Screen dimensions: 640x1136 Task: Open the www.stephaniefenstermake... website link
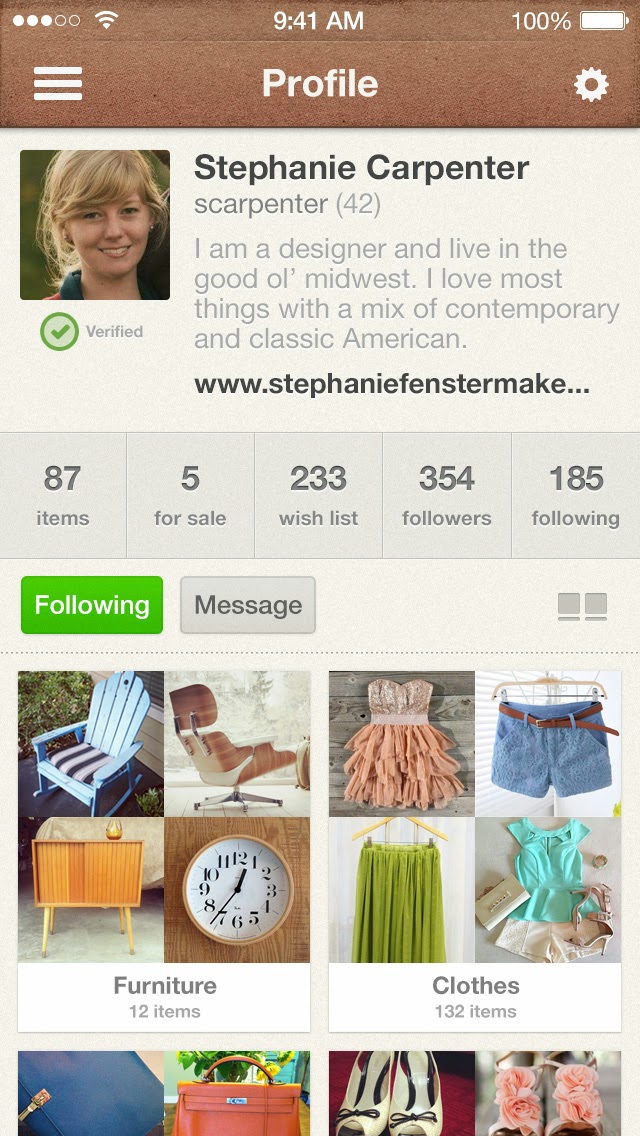[392, 385]
